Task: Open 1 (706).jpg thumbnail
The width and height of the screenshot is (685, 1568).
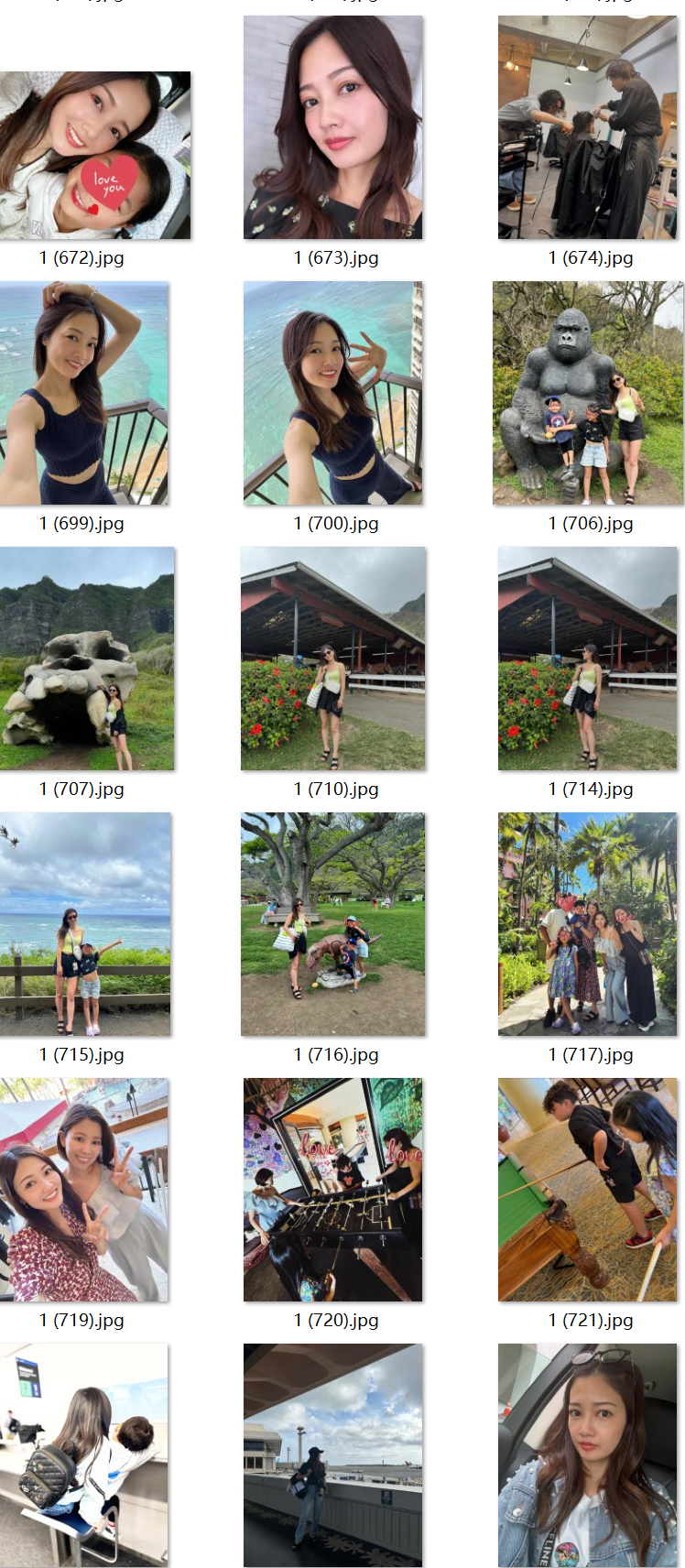Action: point(588,394)
